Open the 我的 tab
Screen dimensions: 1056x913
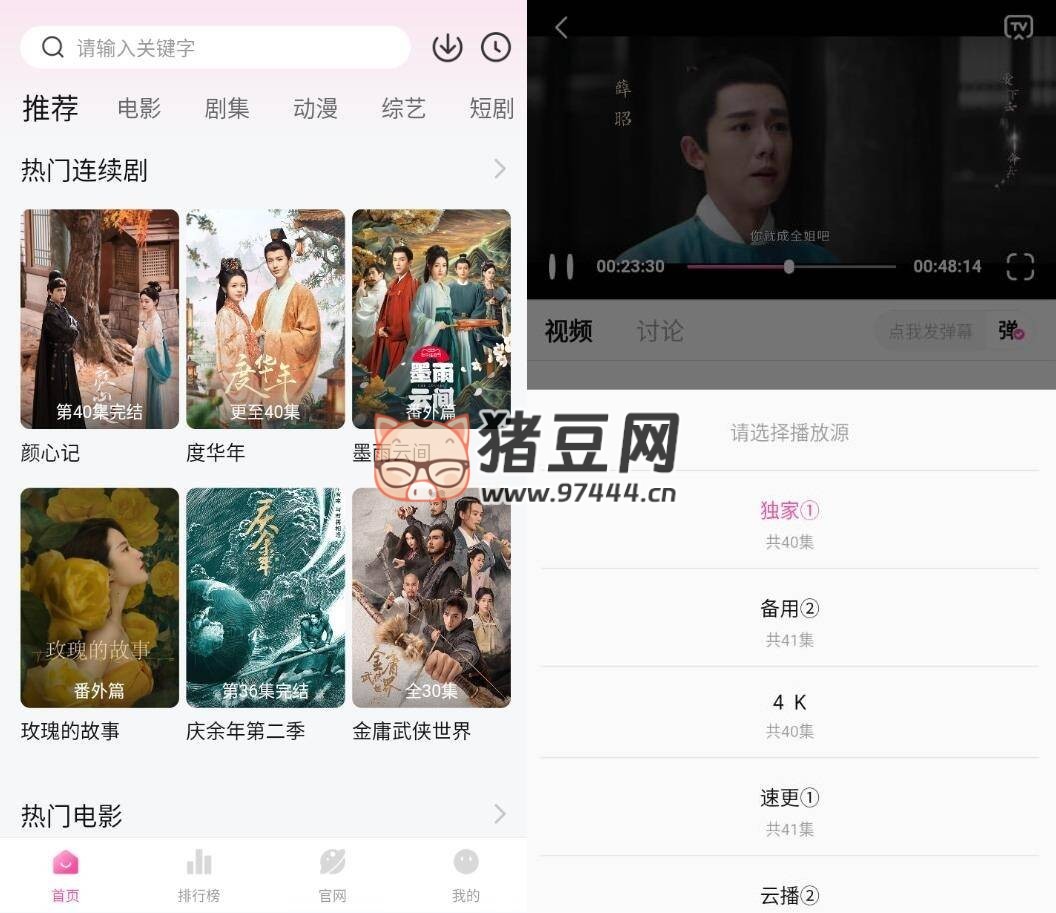click(466, 875)
